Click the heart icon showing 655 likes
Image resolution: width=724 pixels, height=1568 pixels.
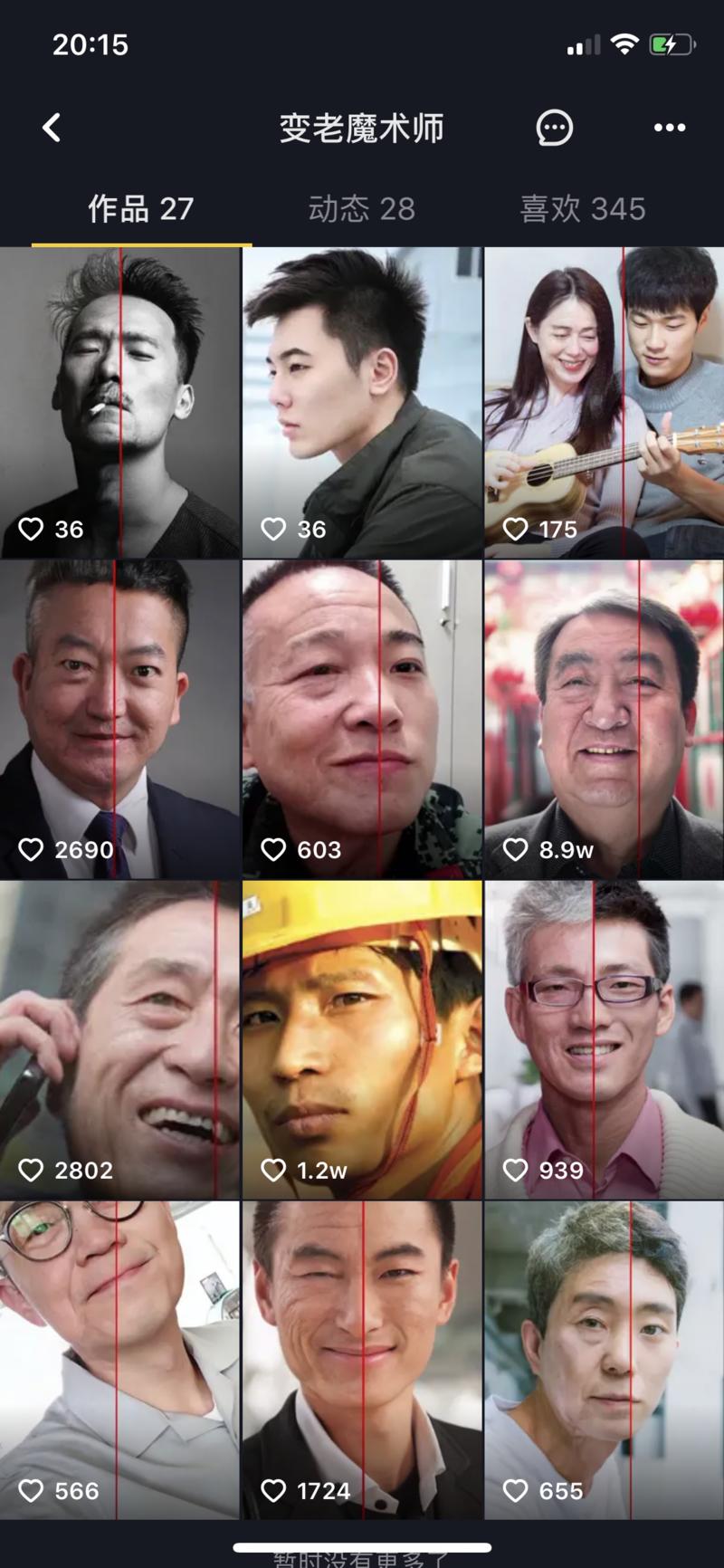[516, 1490]
